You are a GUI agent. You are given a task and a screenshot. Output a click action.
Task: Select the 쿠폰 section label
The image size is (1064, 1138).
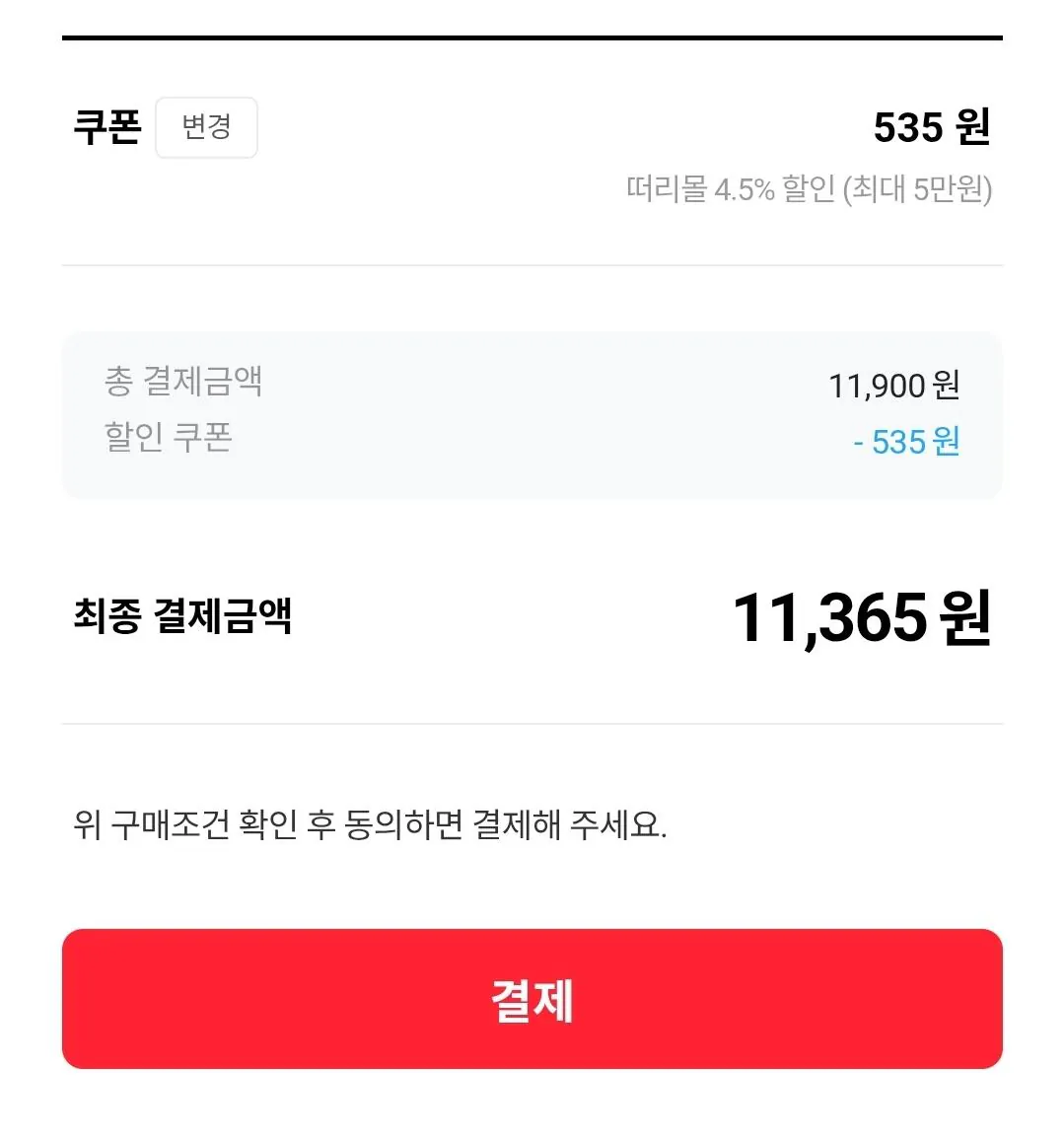click(x=109, y=125)
